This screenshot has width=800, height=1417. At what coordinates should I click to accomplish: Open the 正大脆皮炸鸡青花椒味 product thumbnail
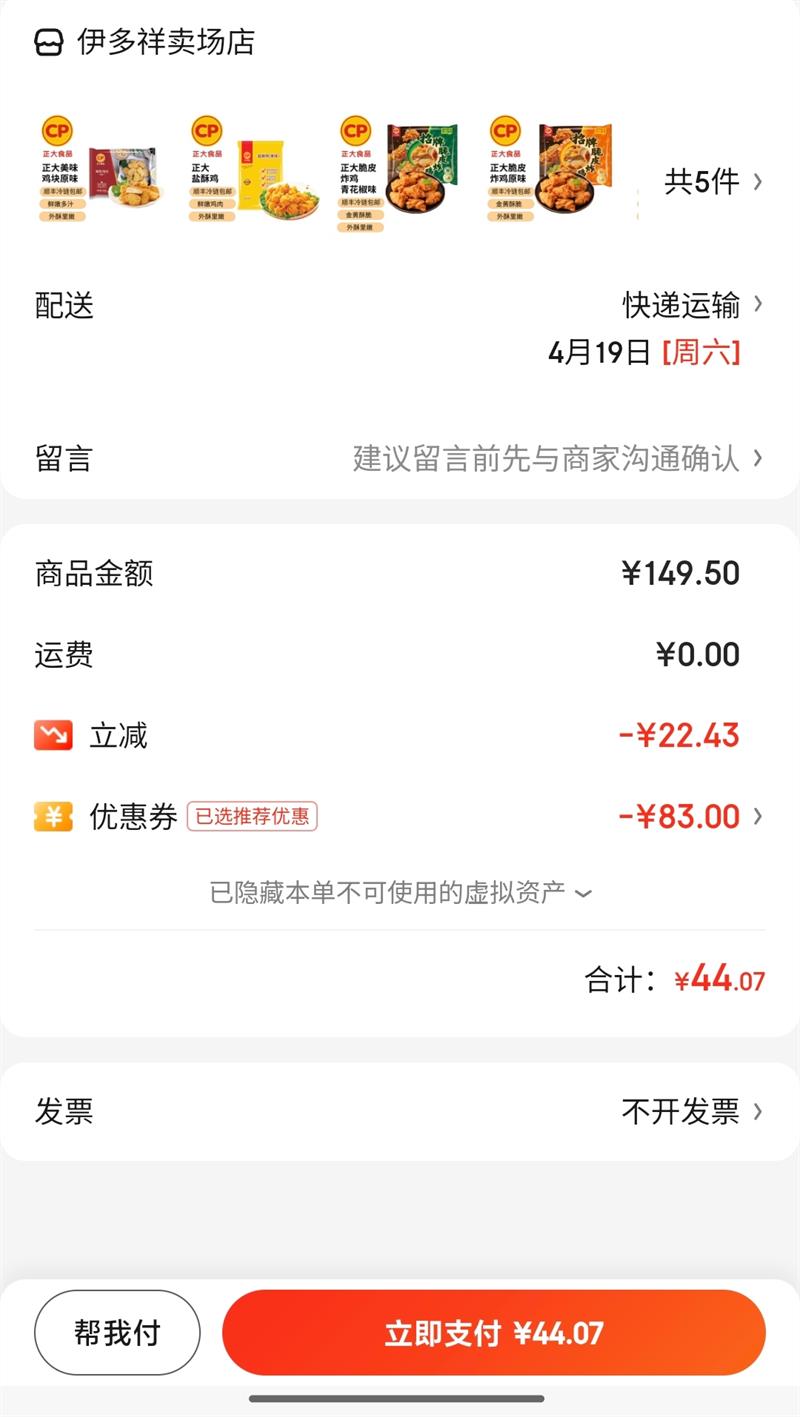[398, 172]
